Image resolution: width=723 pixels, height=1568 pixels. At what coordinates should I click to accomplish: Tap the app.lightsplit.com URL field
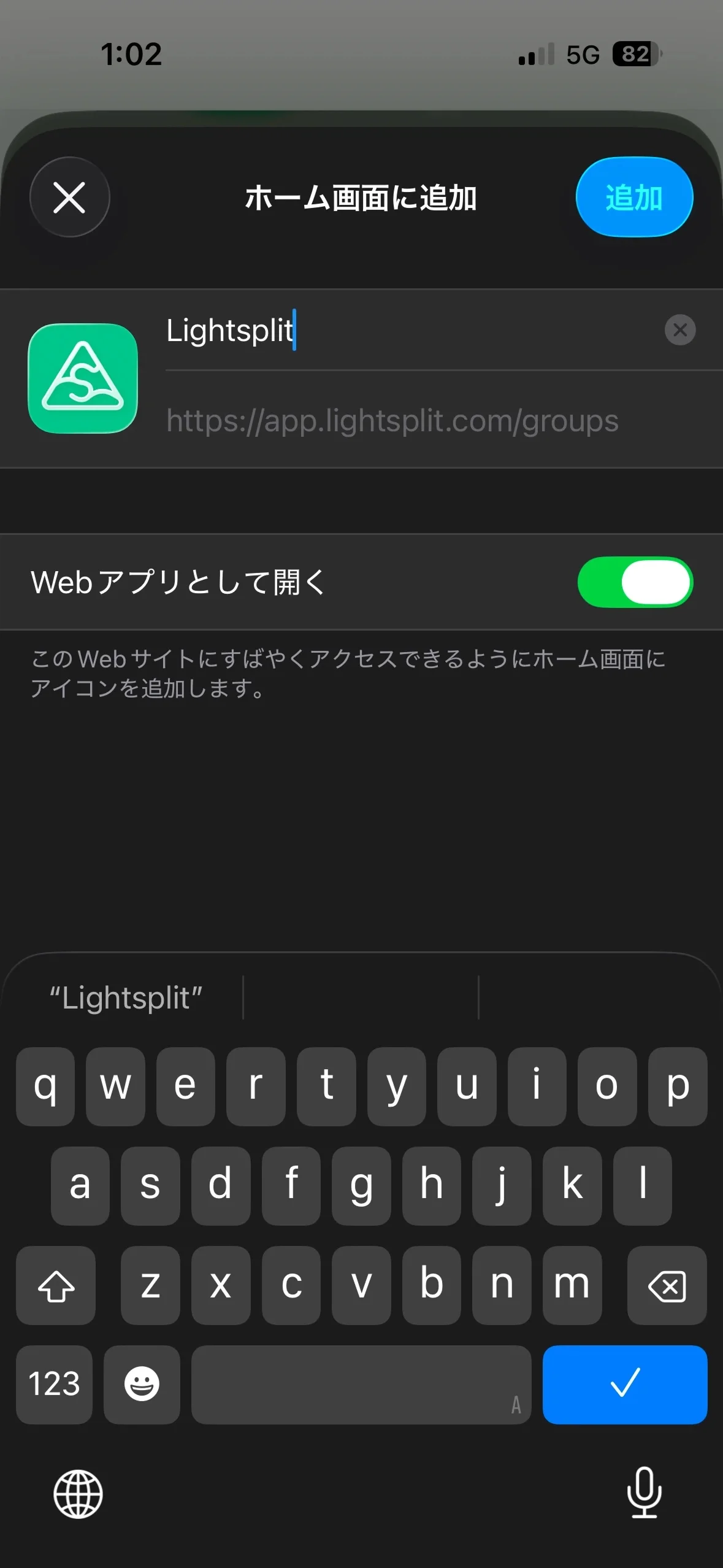point(393,420)
